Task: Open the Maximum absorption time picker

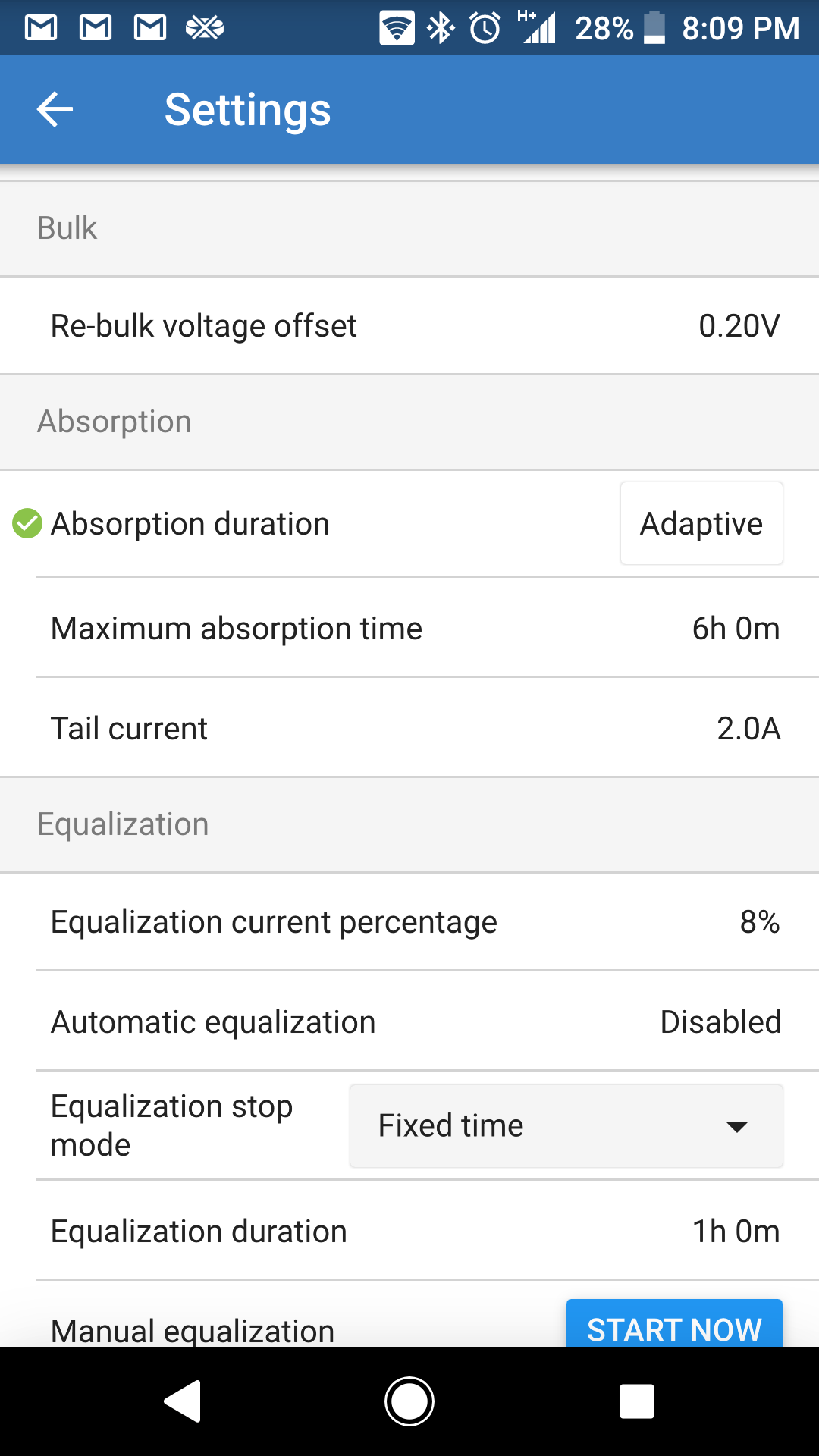Action: pyautogui.click(x=409, y=628)
